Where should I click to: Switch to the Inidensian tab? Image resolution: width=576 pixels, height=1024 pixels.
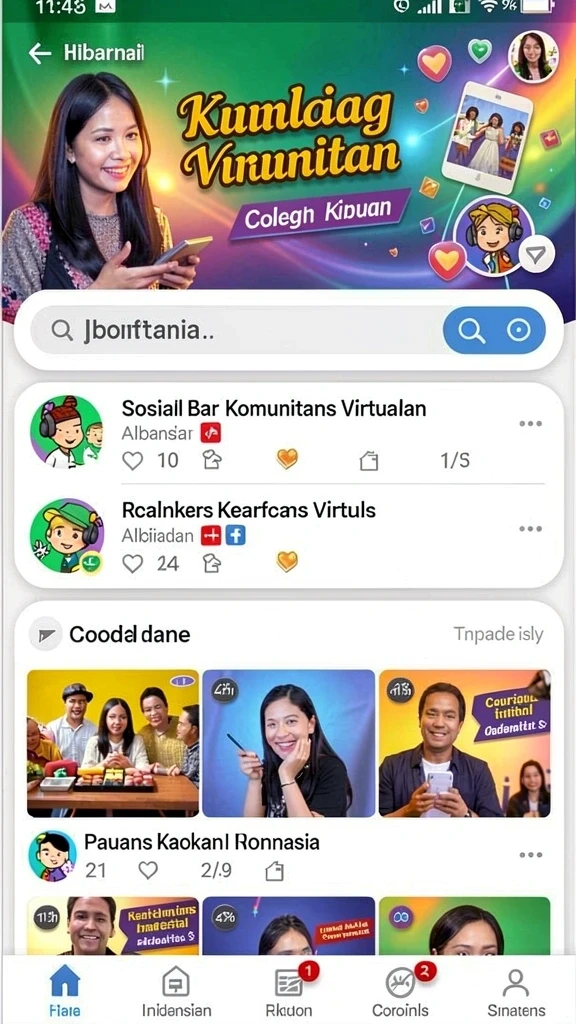[176, 991]
